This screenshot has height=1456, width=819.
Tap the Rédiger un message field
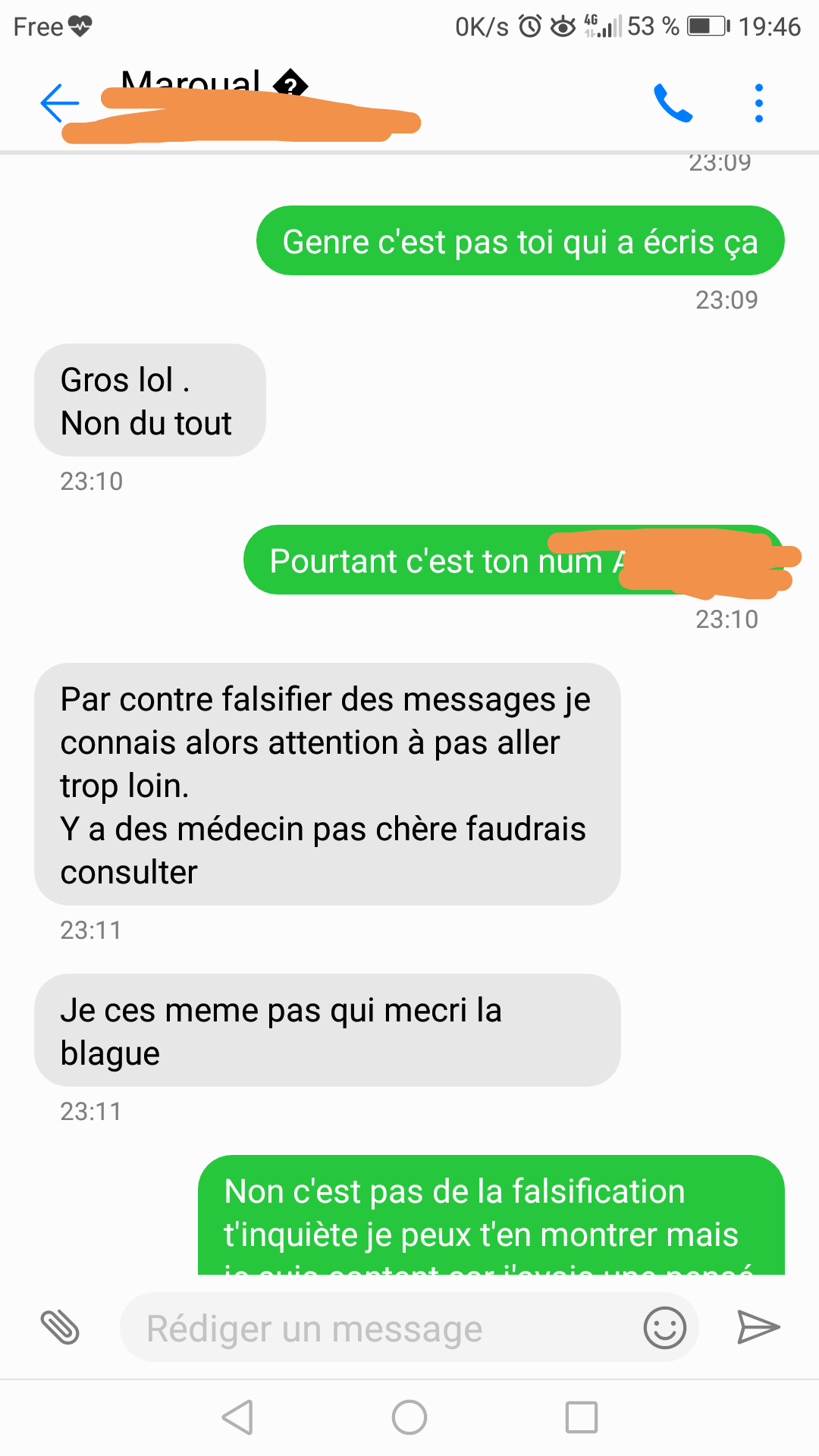(379, 1329)
